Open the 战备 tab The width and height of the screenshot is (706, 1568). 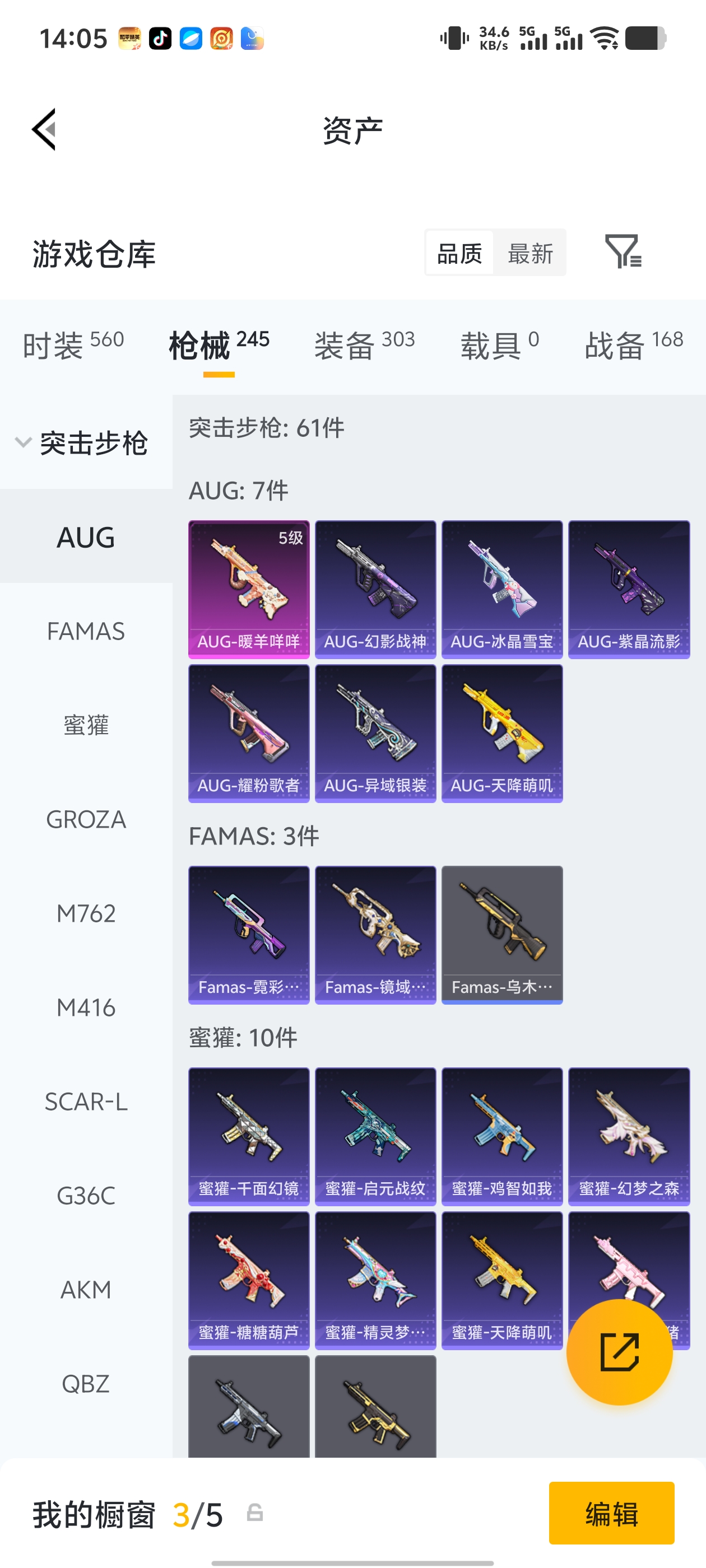(x=634, y=344)
